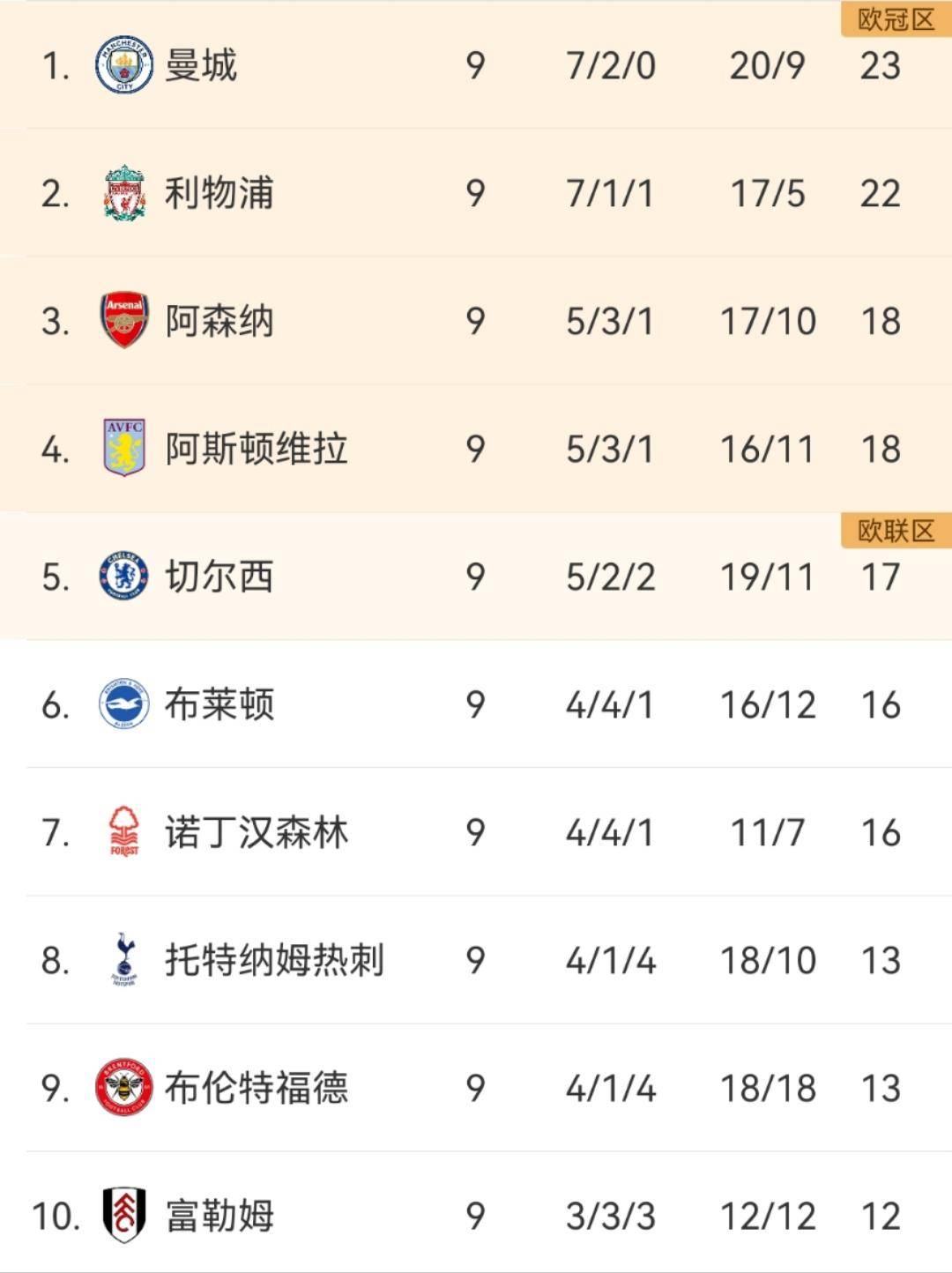Open the 曼城 team page

click(x=201, y=66)
